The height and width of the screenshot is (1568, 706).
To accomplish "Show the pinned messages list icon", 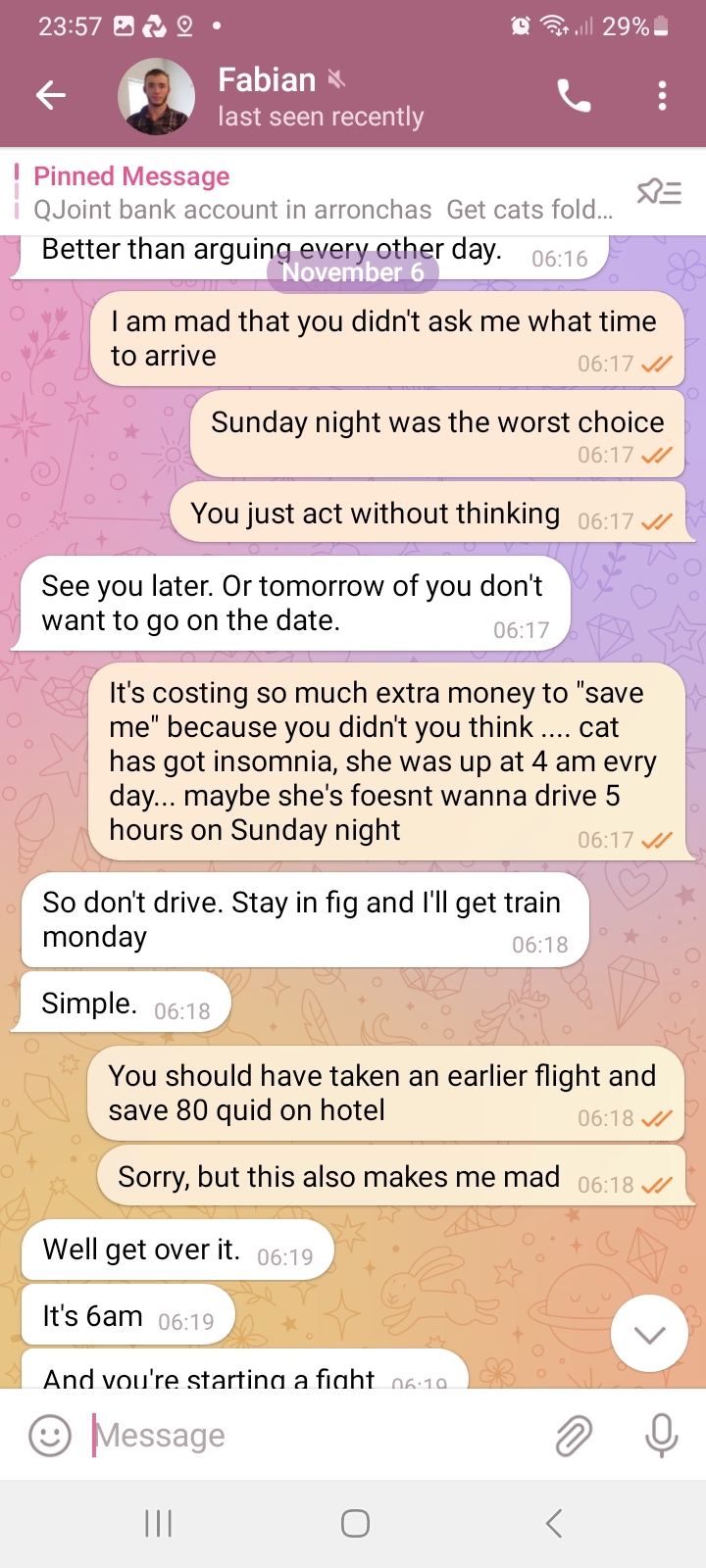I will point(659,192).
